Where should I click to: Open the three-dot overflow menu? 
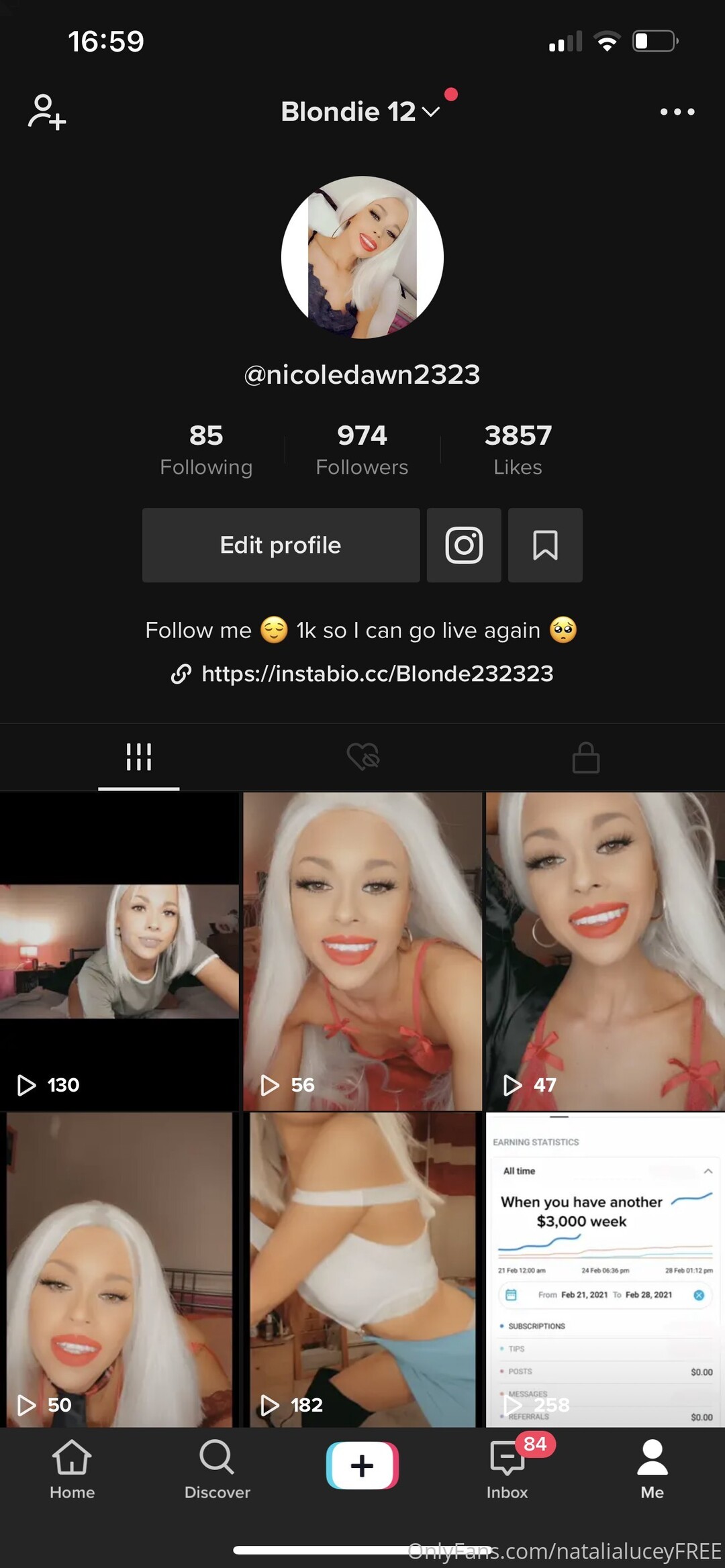[677, 111]
